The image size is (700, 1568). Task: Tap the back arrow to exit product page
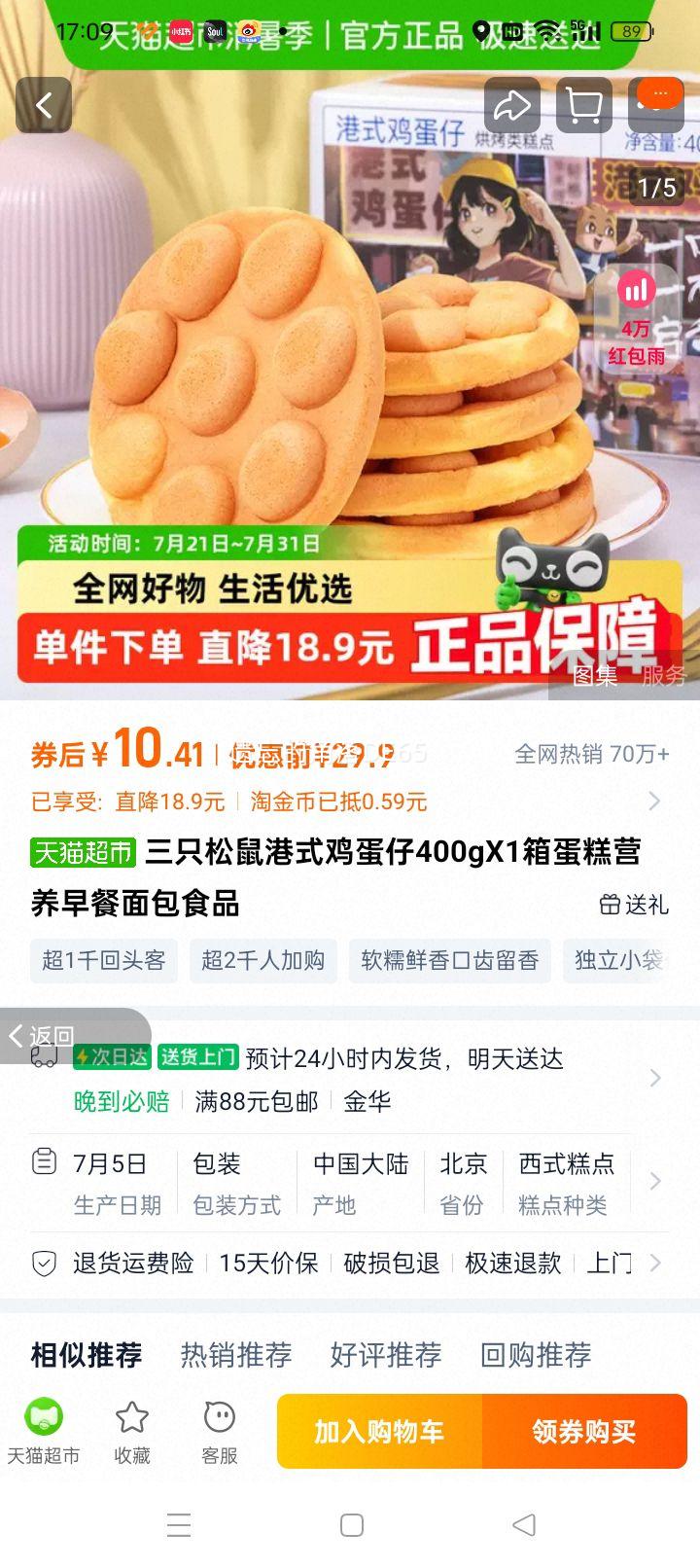coord(44,106)
